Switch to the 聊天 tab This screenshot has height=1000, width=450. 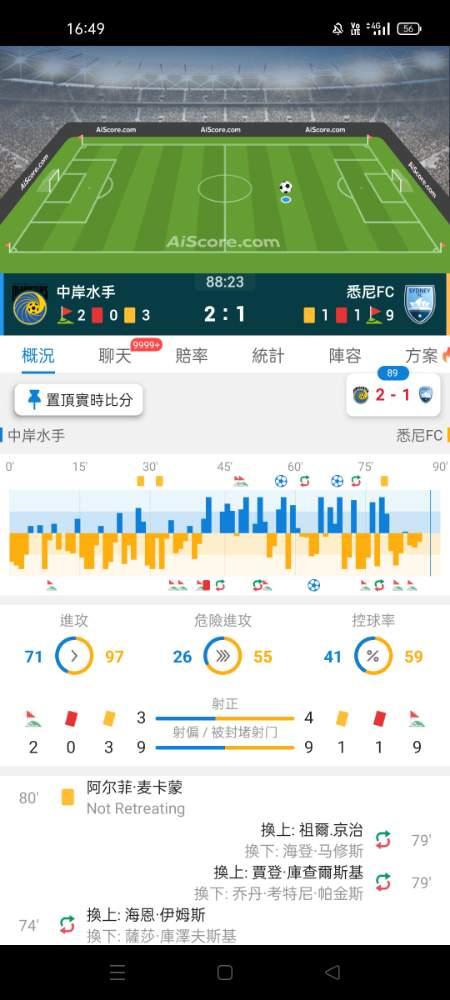(x=115, y=355)
